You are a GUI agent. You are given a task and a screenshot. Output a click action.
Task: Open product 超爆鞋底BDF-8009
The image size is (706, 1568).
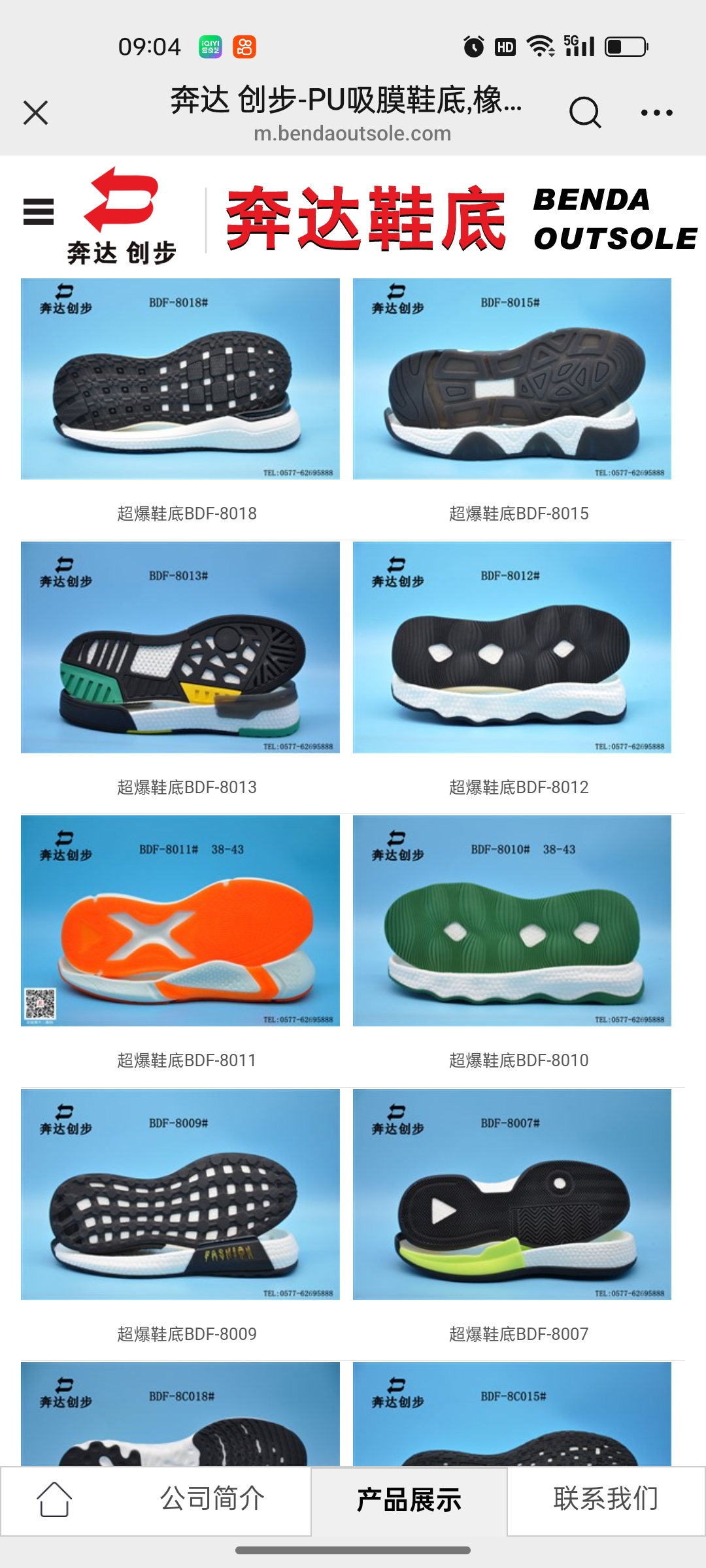tap(180, 1194)
